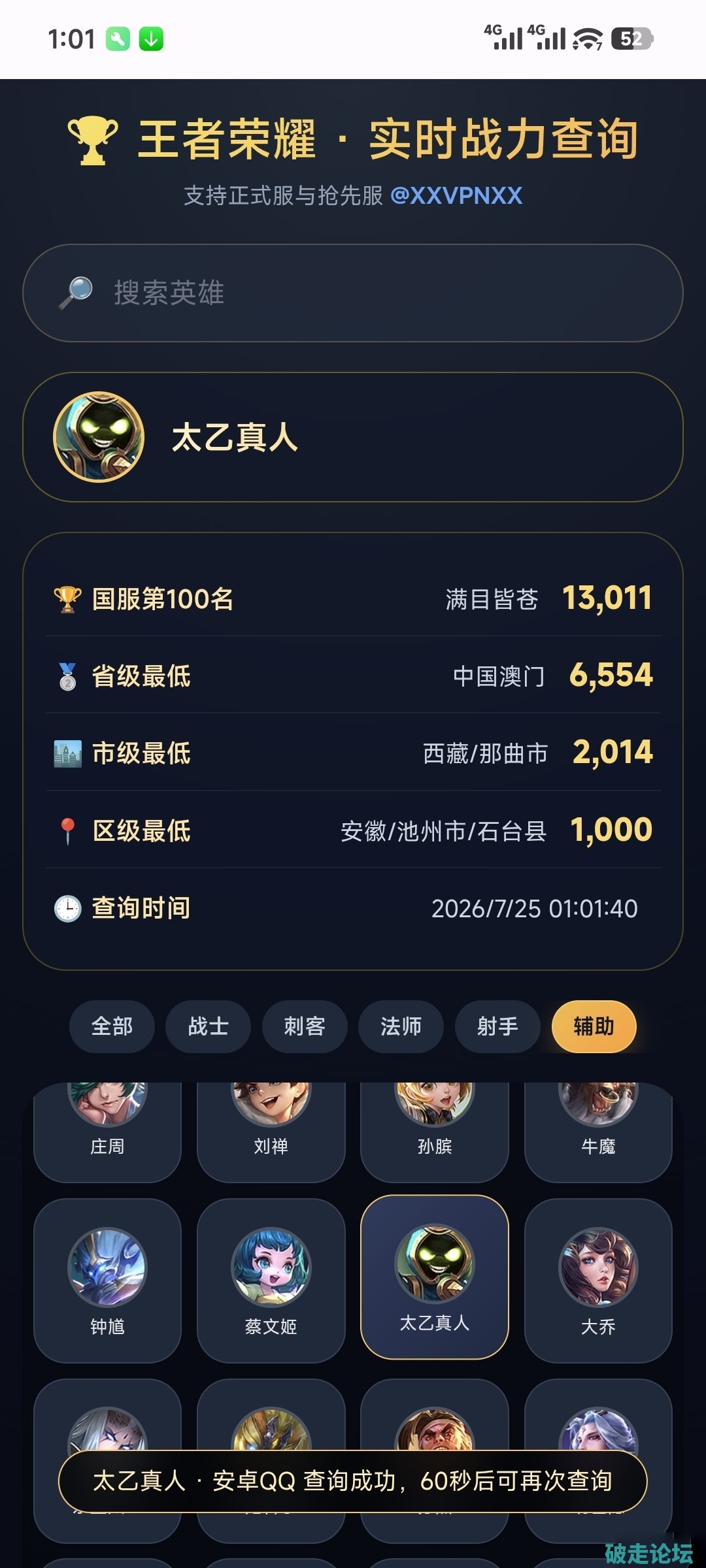Tap the 太乙真人 card in the grid

click(x=435, y=1277)
